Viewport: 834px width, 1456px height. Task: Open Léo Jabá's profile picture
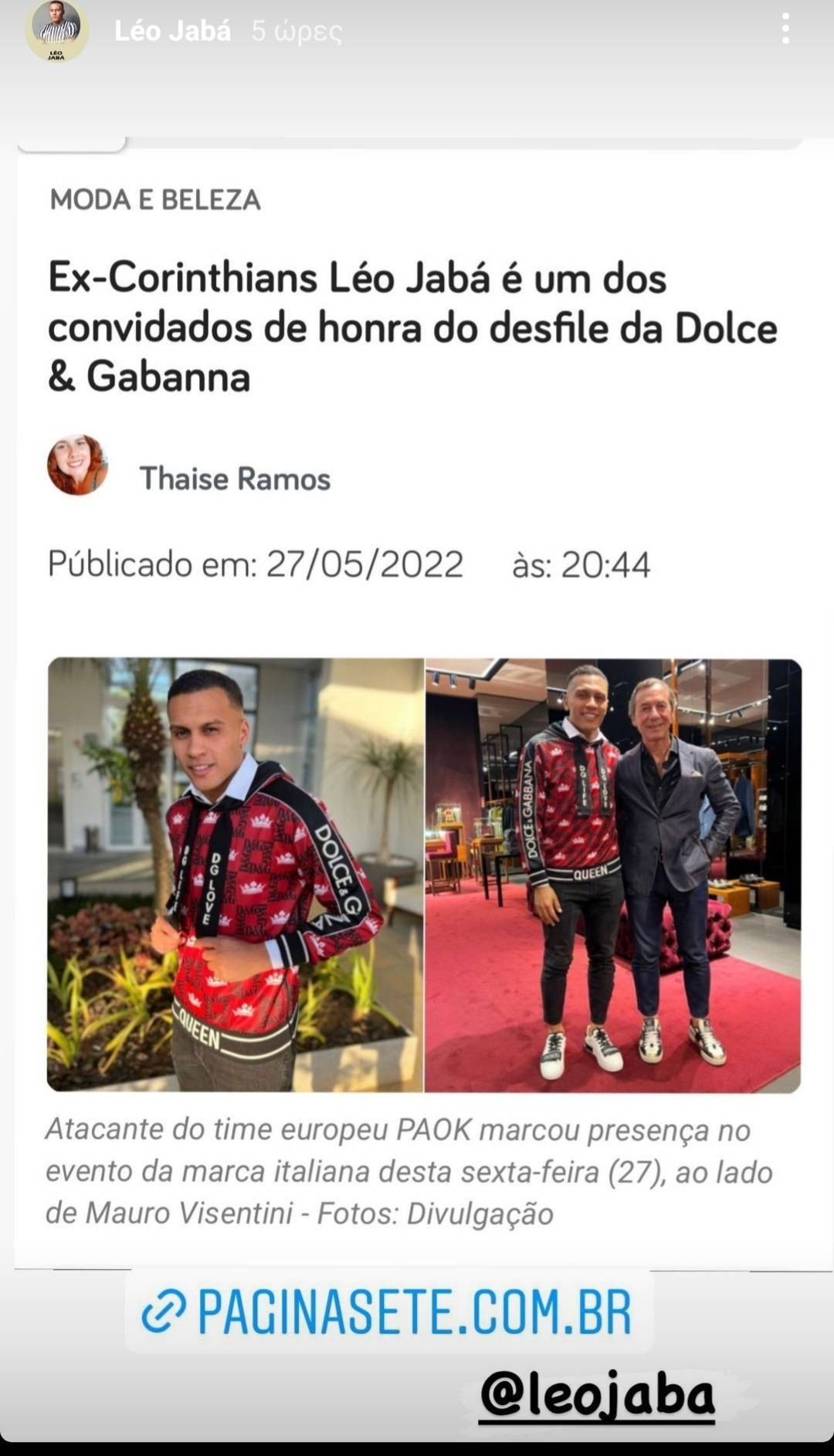coord(56,31)
